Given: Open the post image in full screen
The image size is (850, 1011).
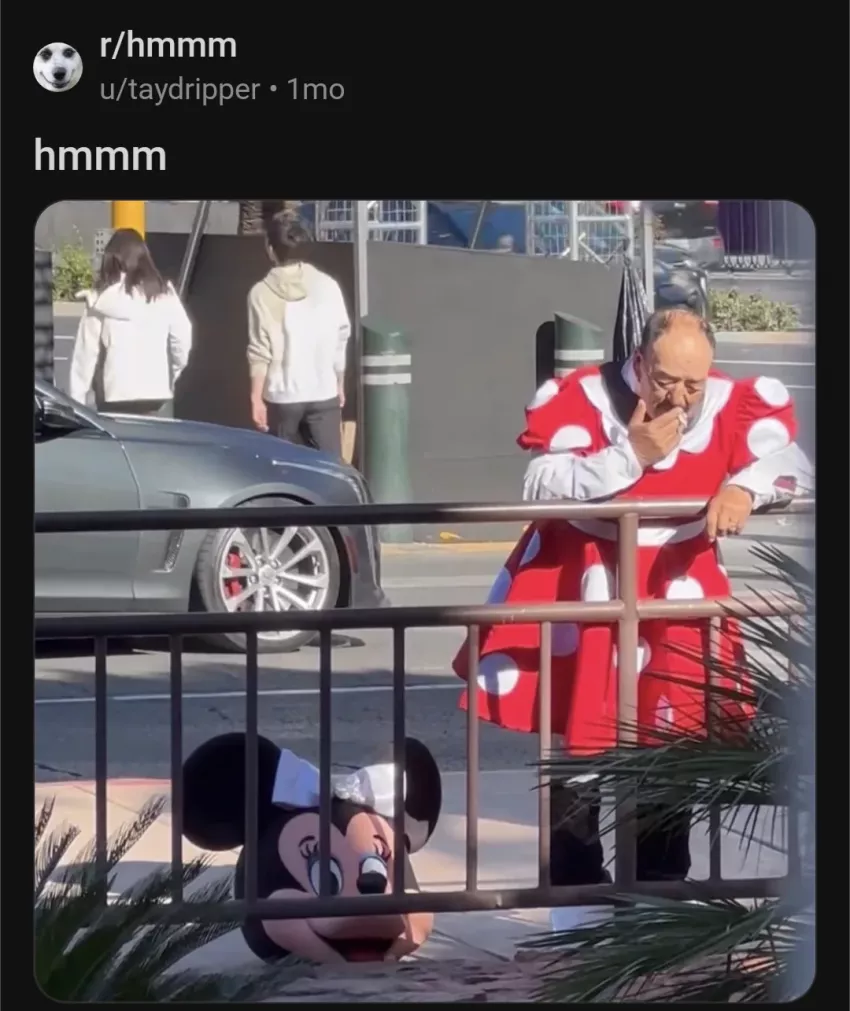Looking at the screenshot, I should (x=424, y=600).
